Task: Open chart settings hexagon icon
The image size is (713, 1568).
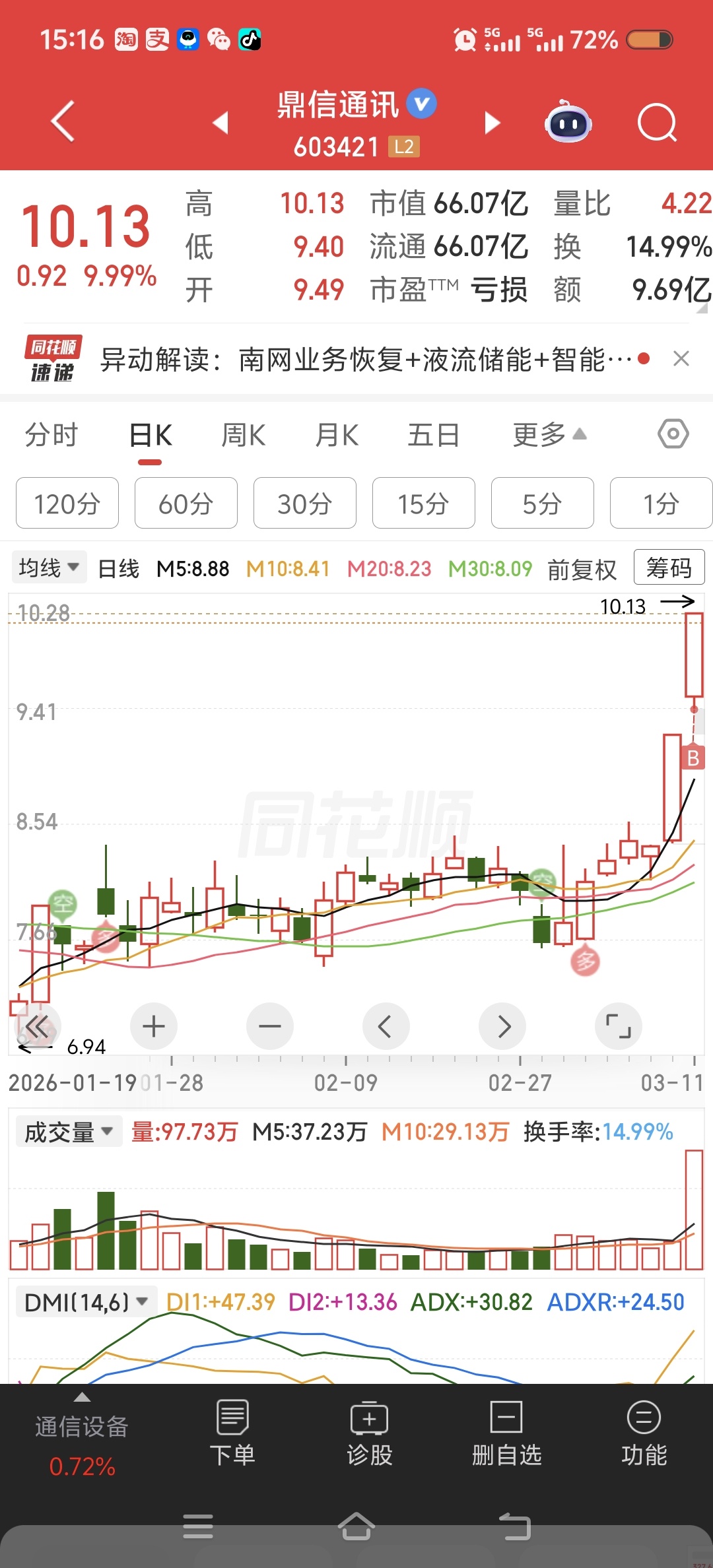Action: click(x=673, y=434)
